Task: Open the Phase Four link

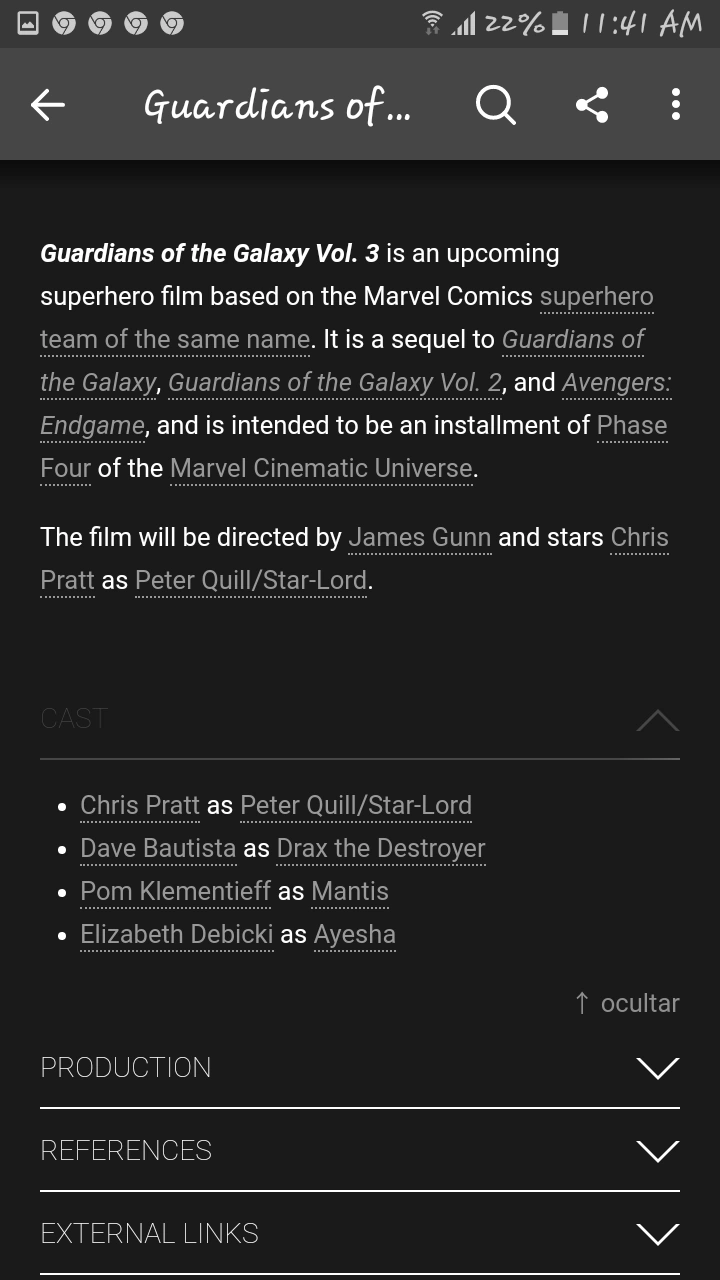Action: point(631,426)
